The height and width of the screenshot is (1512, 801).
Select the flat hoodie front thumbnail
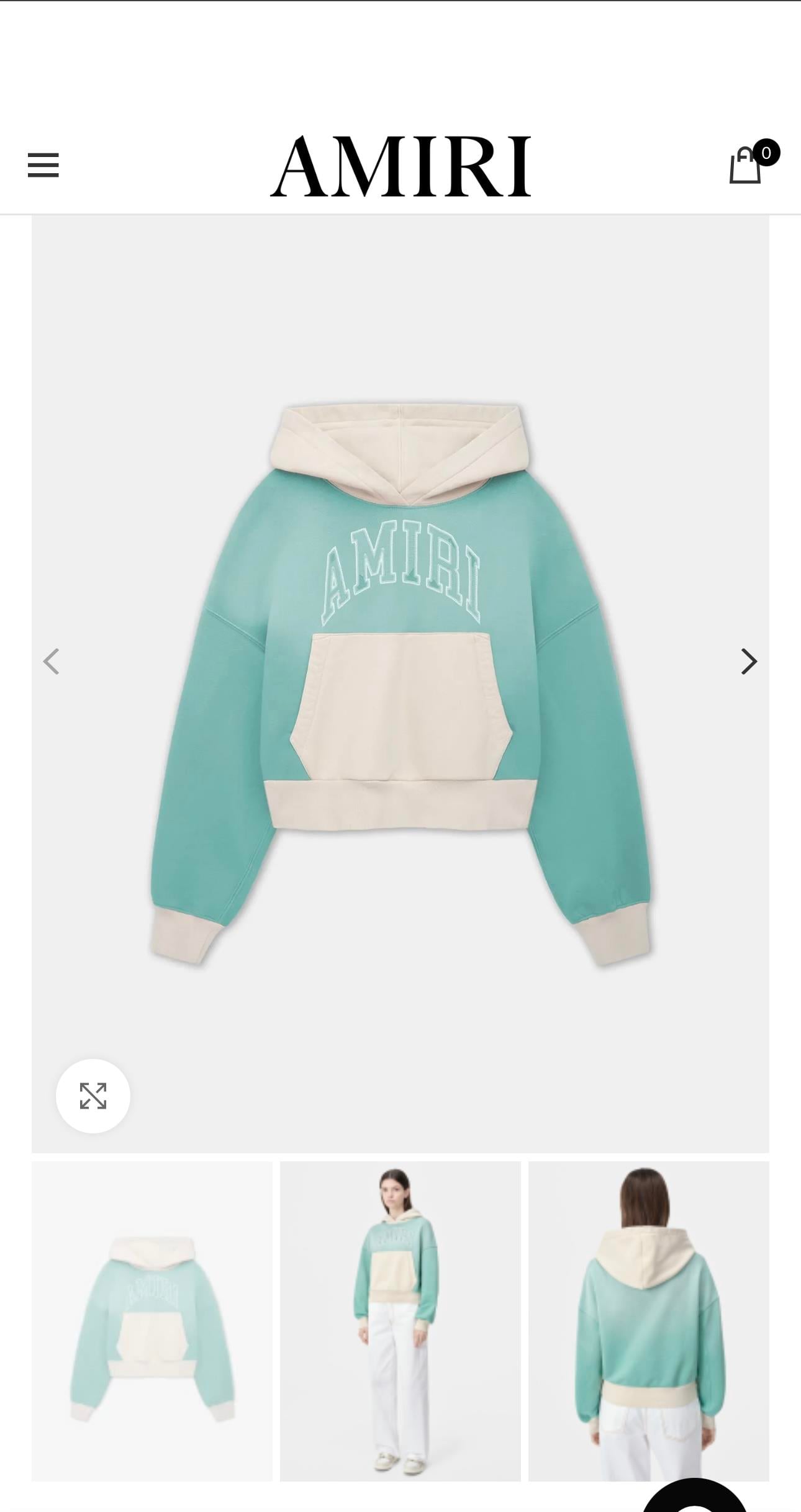[x=152, y=1321]
